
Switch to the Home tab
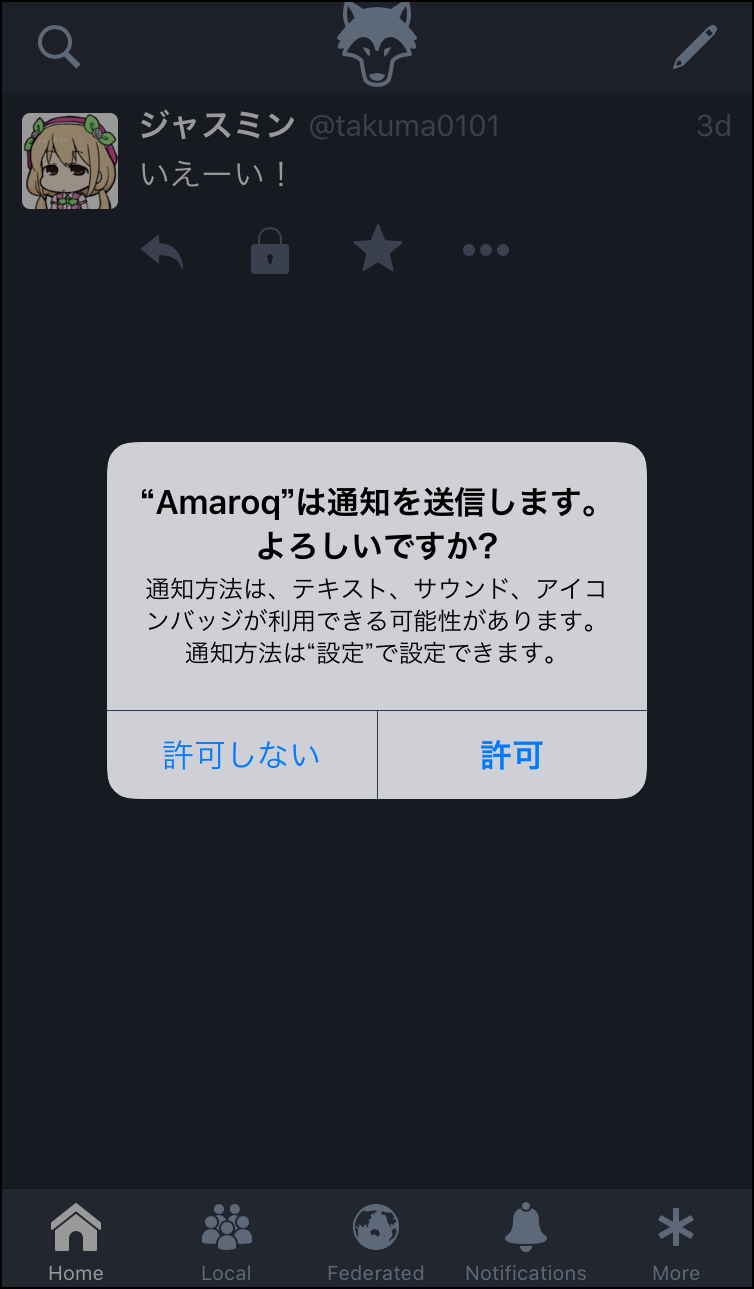(x=76, y=1242)
